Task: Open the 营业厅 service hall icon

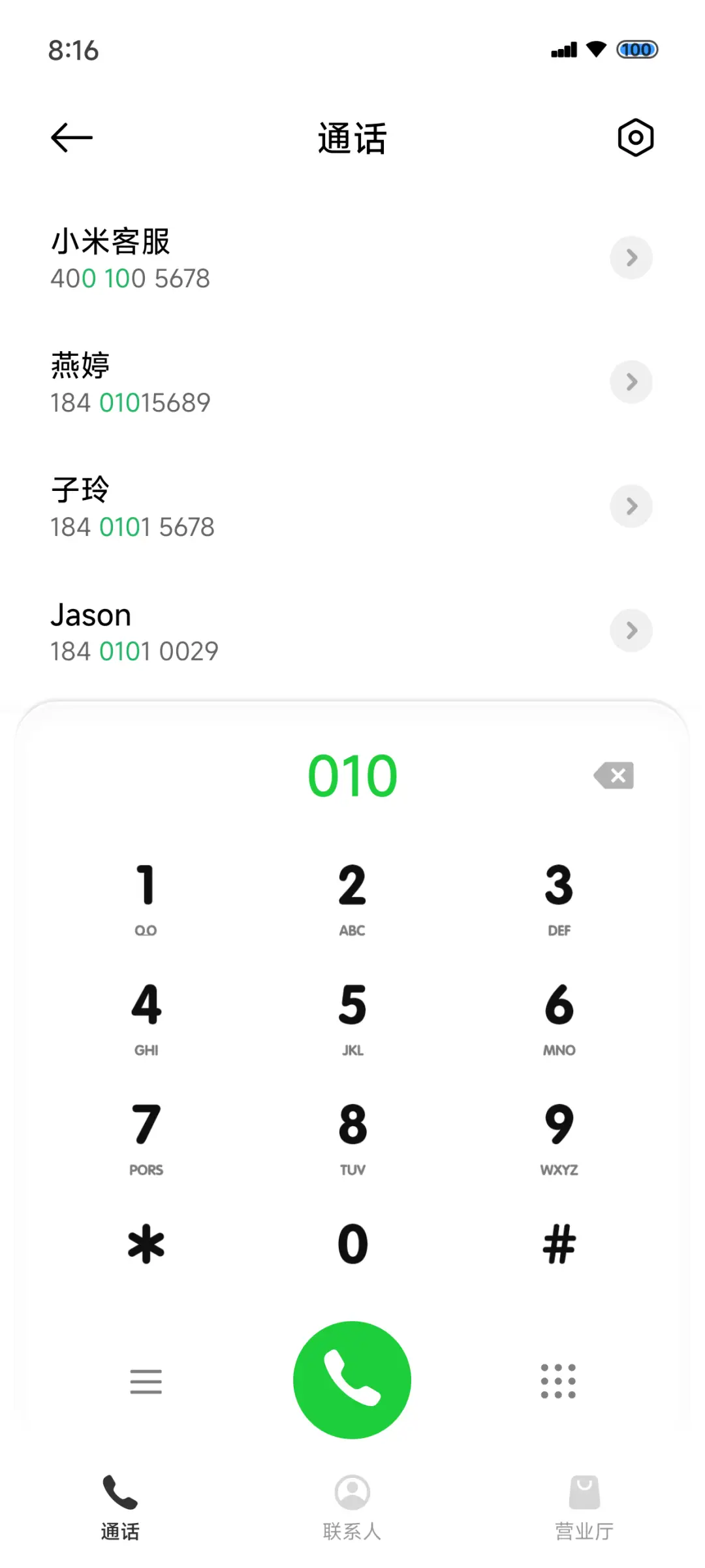Action: [x=583, y=1492]
